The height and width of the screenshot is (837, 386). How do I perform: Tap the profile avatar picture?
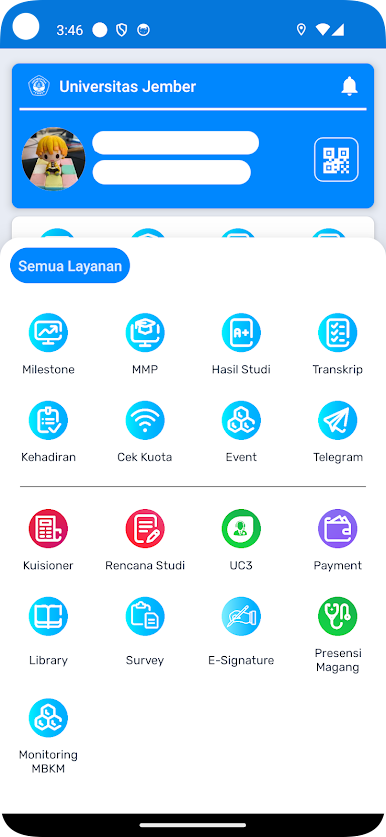pyautogui.click(x=53, y=159)
